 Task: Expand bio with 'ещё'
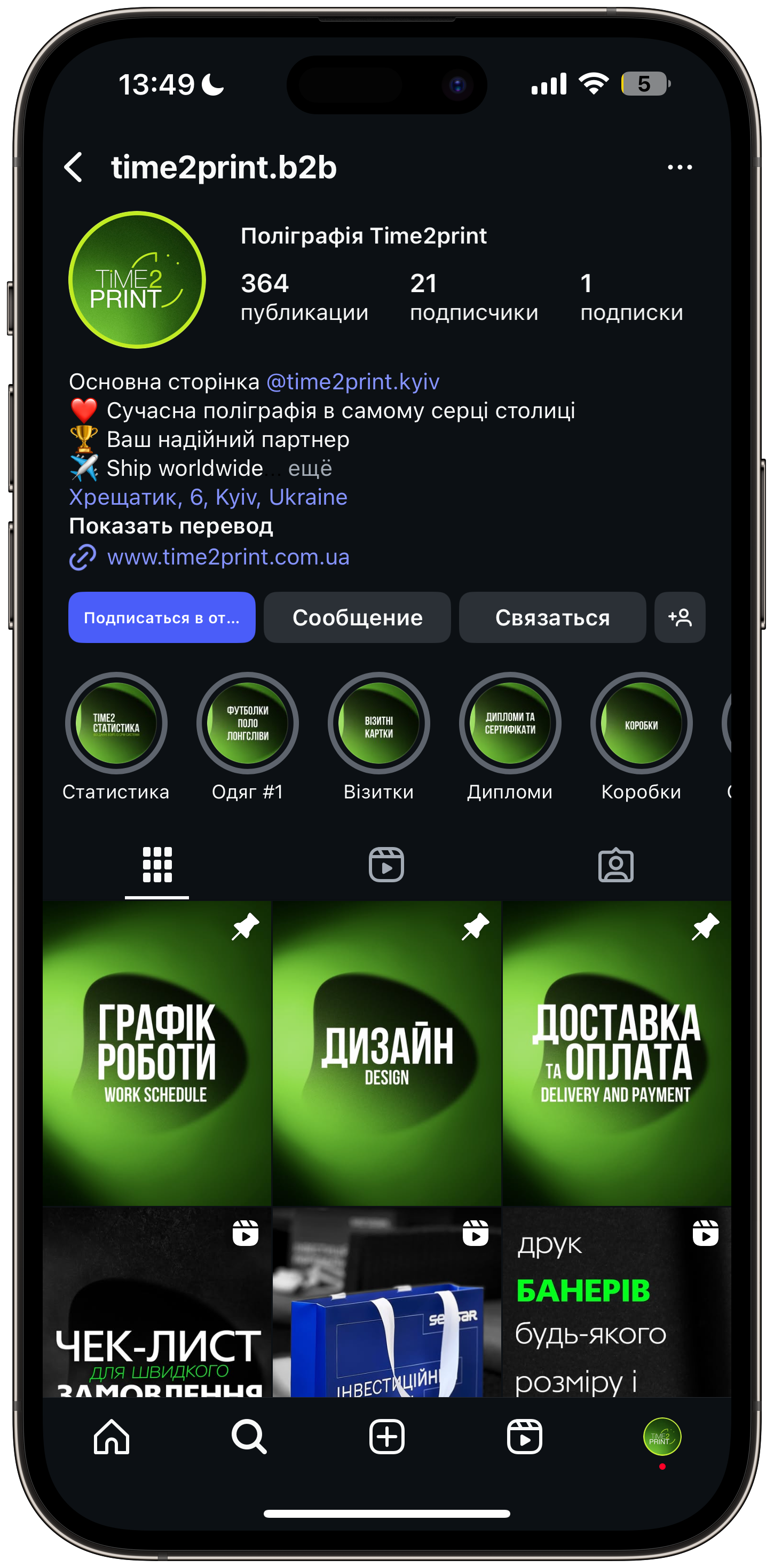point(310,468)
